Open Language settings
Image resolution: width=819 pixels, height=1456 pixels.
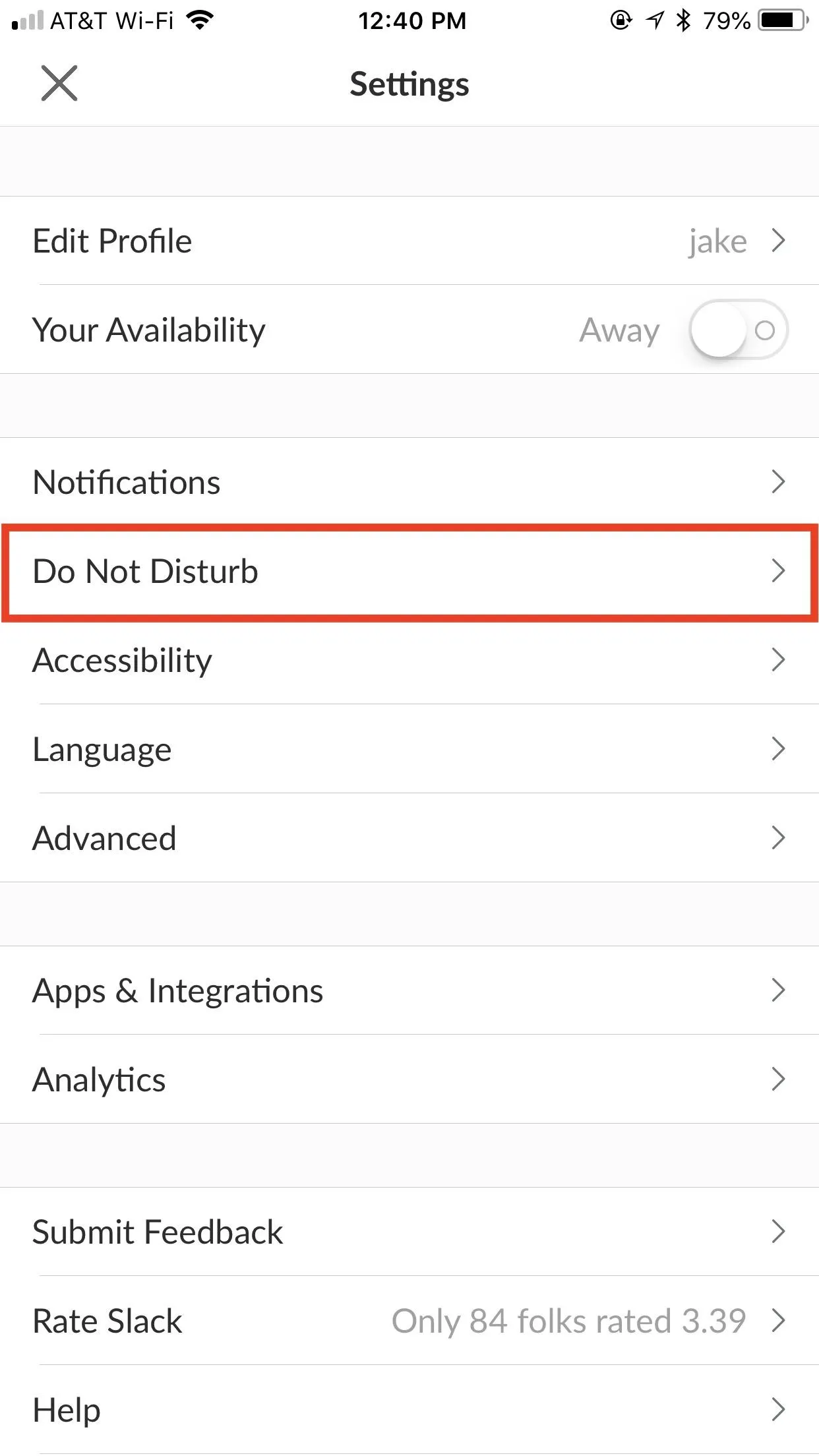[409, 749]
